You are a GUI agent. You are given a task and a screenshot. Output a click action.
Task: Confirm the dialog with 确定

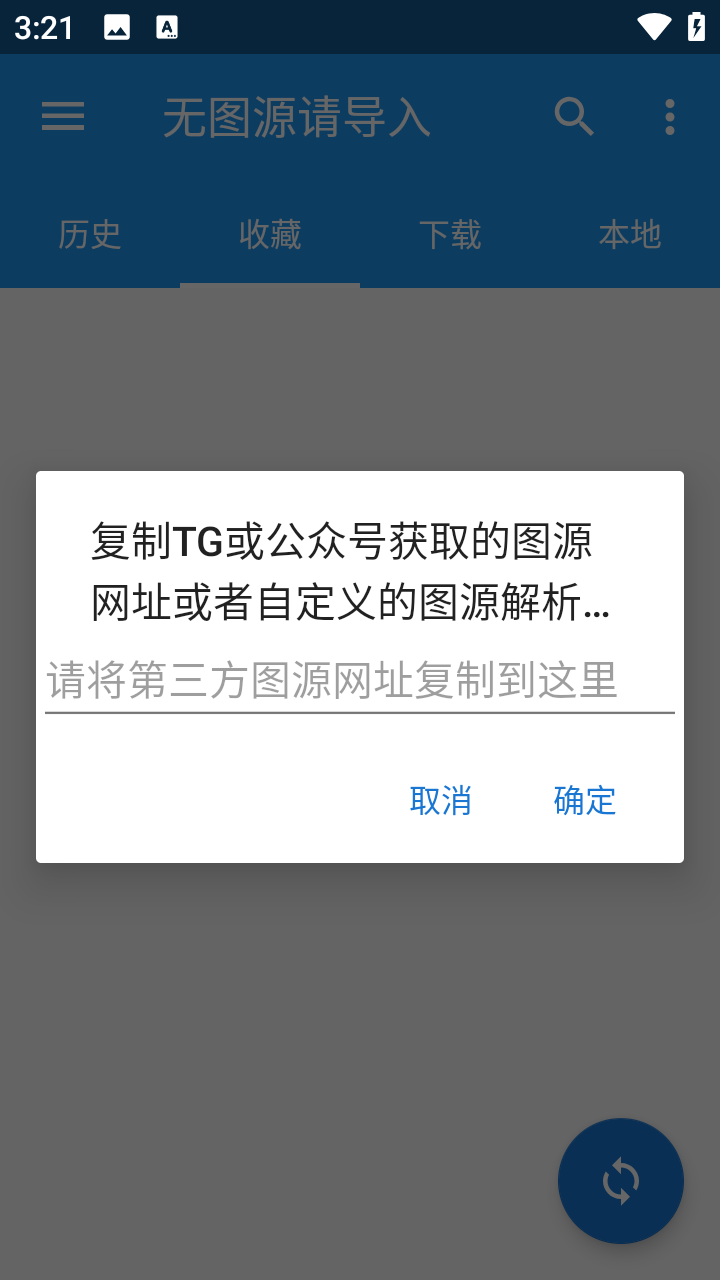point(585,800)
